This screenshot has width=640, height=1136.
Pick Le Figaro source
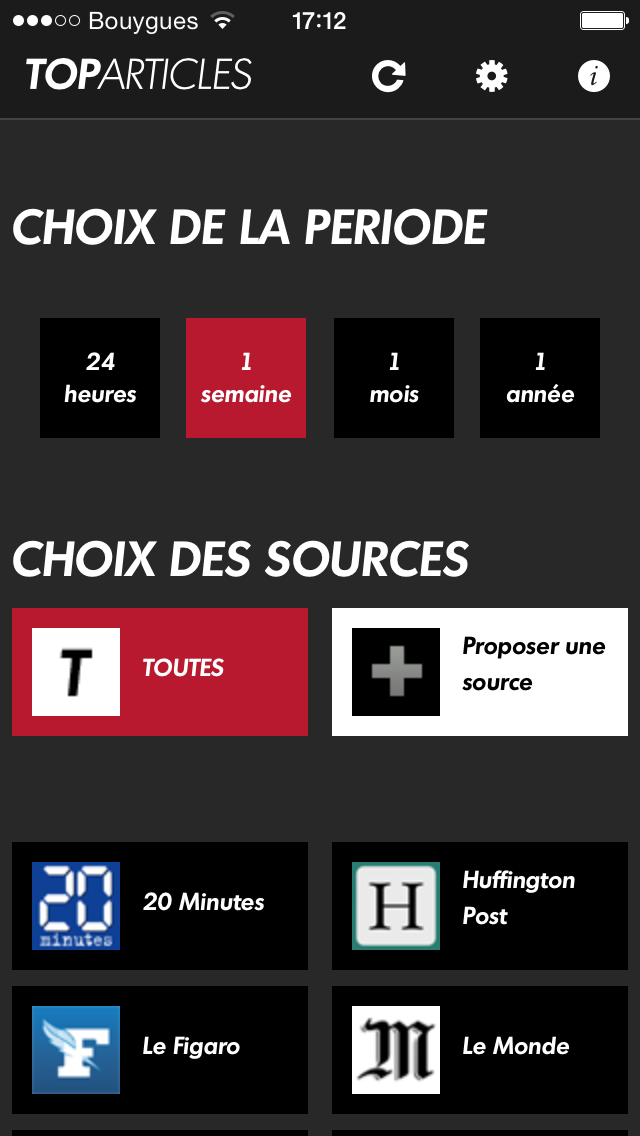[160, 1050]
